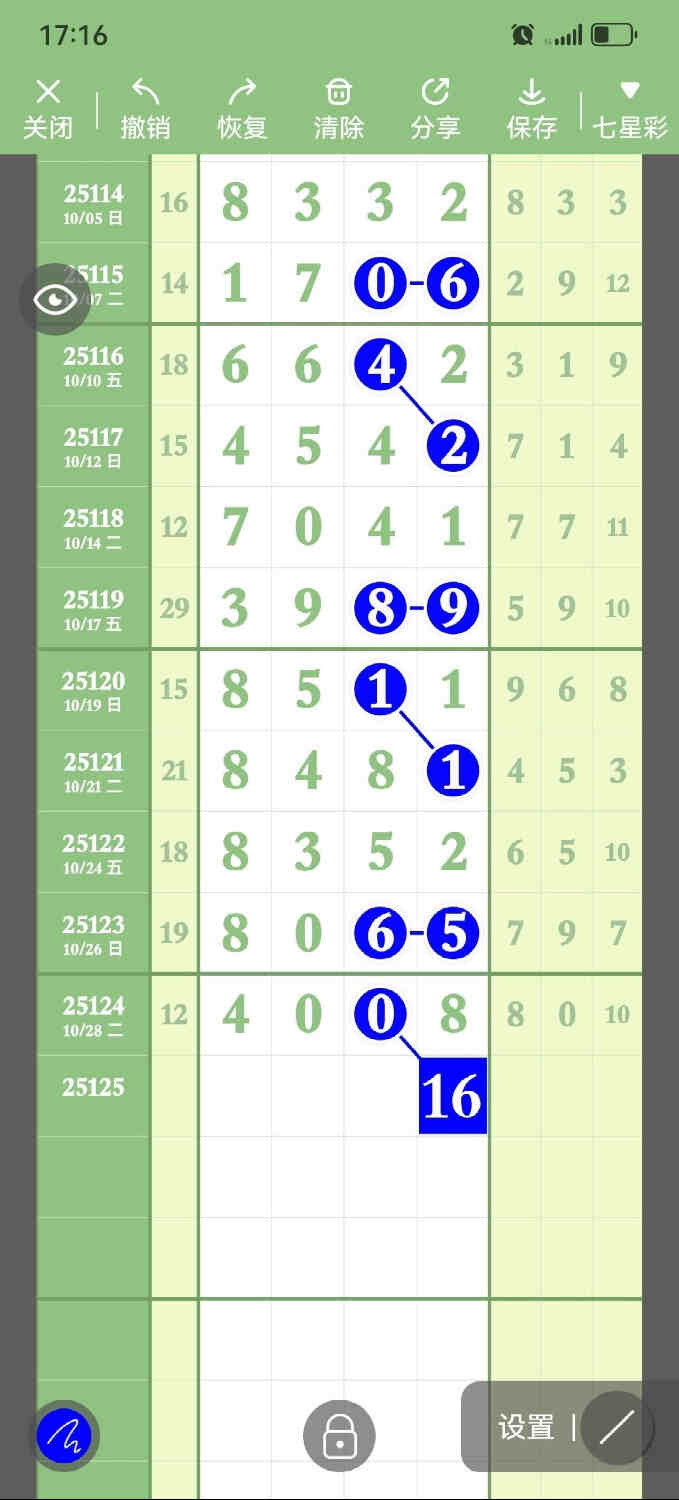Redo the action with 恢复
This screenshot has height=1500, width=679.
[242, 109]
